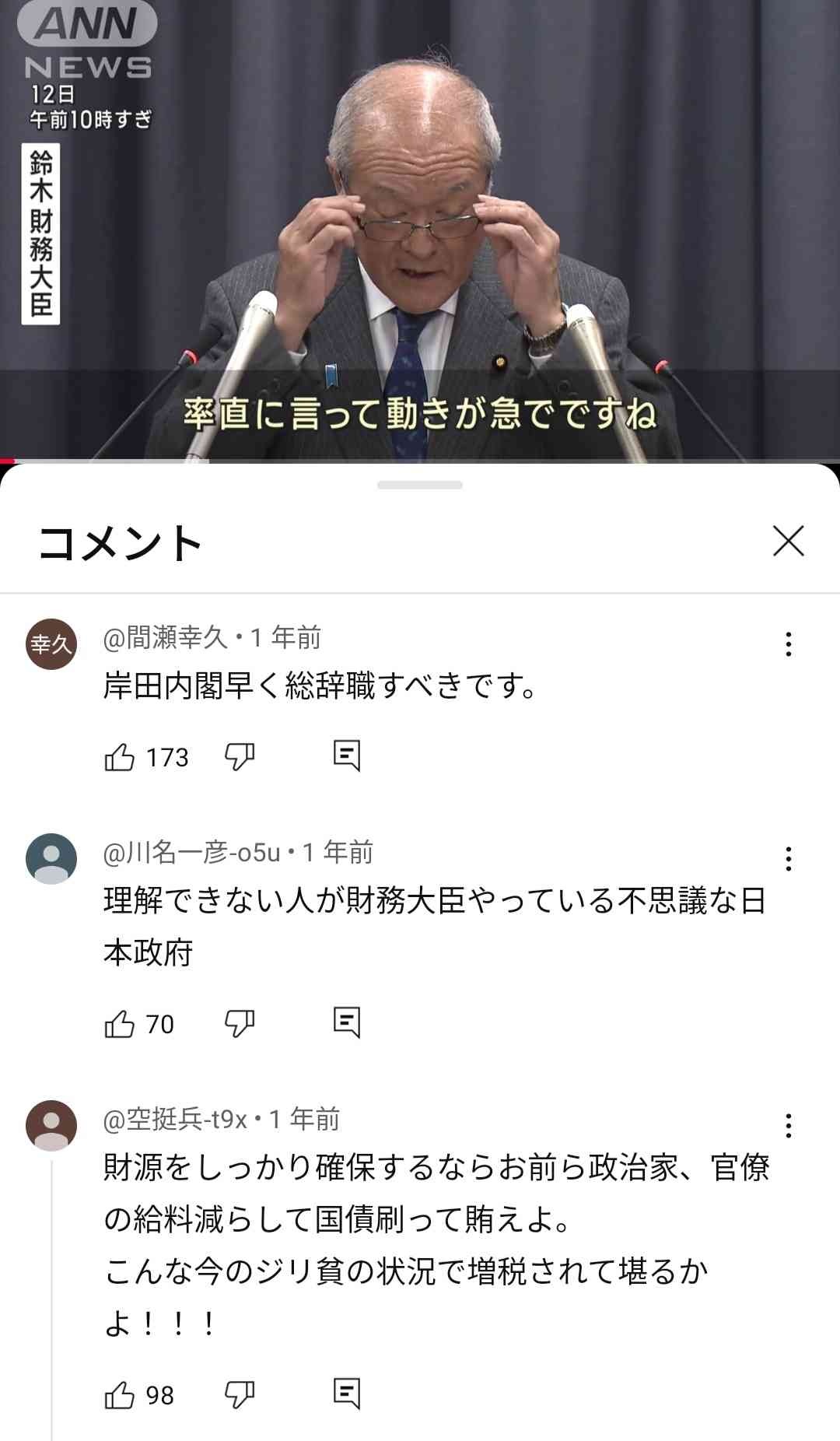This screenshot has width=840, height=1441.
Task: Reply to @間瀬幸久's comment
Action: pyautogui.click(x=346, y=756)
